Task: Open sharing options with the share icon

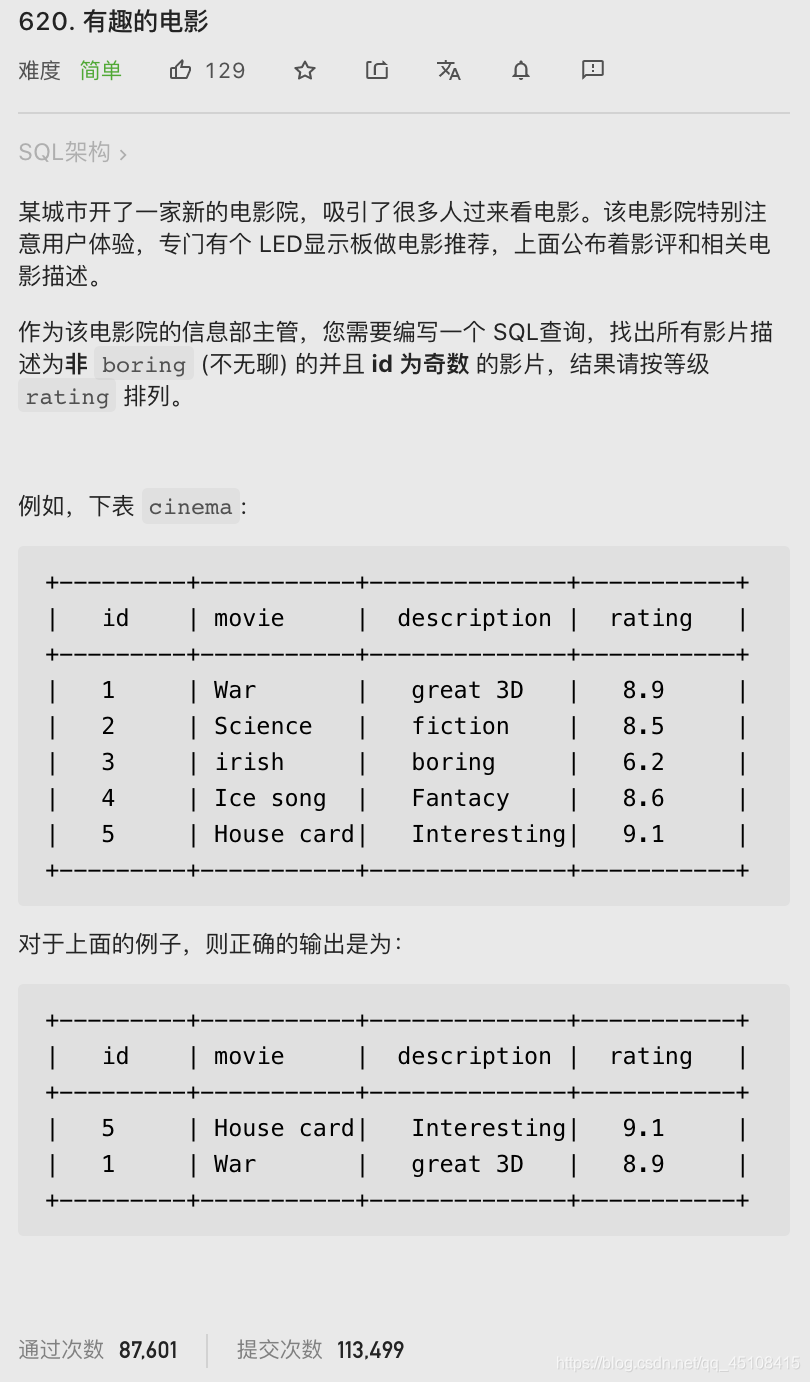Action: (376, 70)
